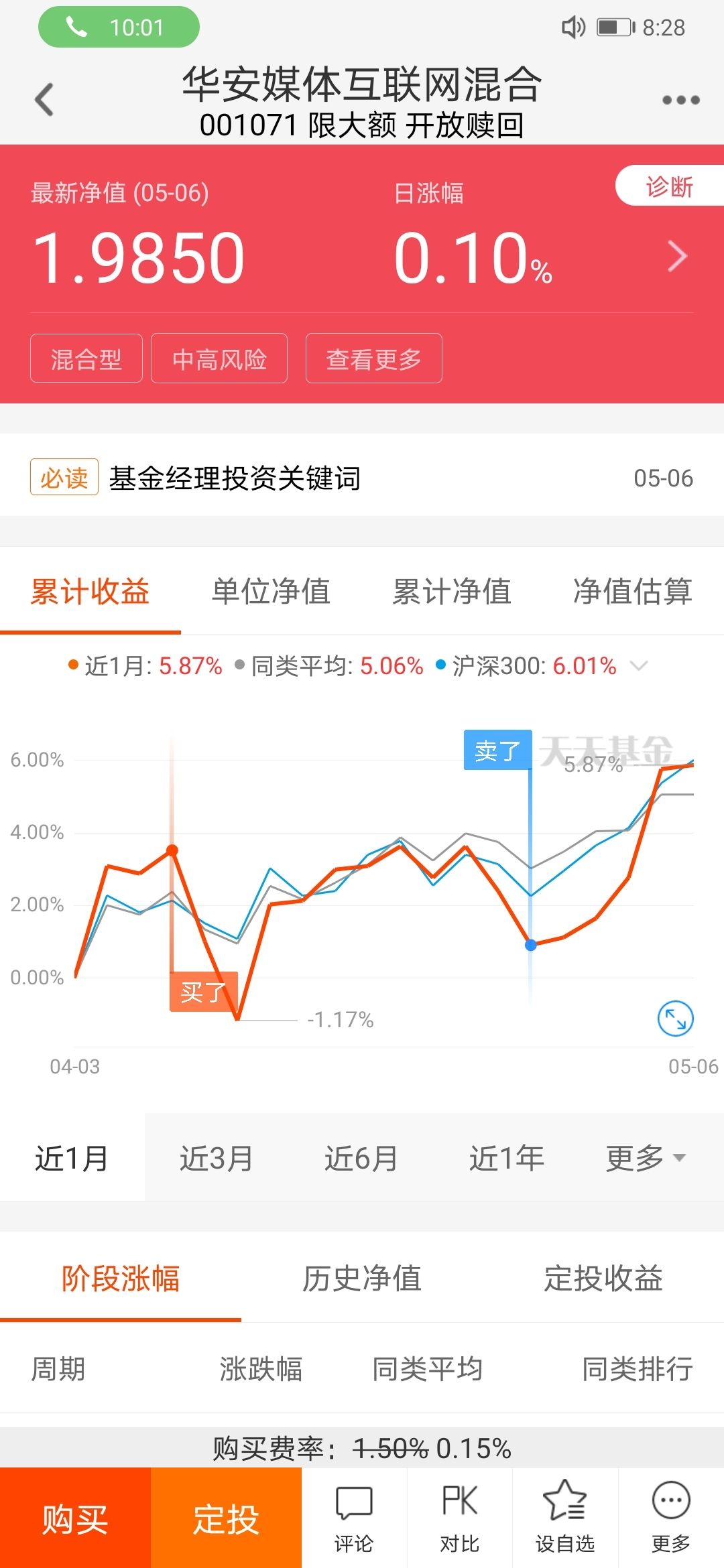Switch the time range to 近6月
724x1568 pixels.
pyautogui.click(x=361, y=1157)
